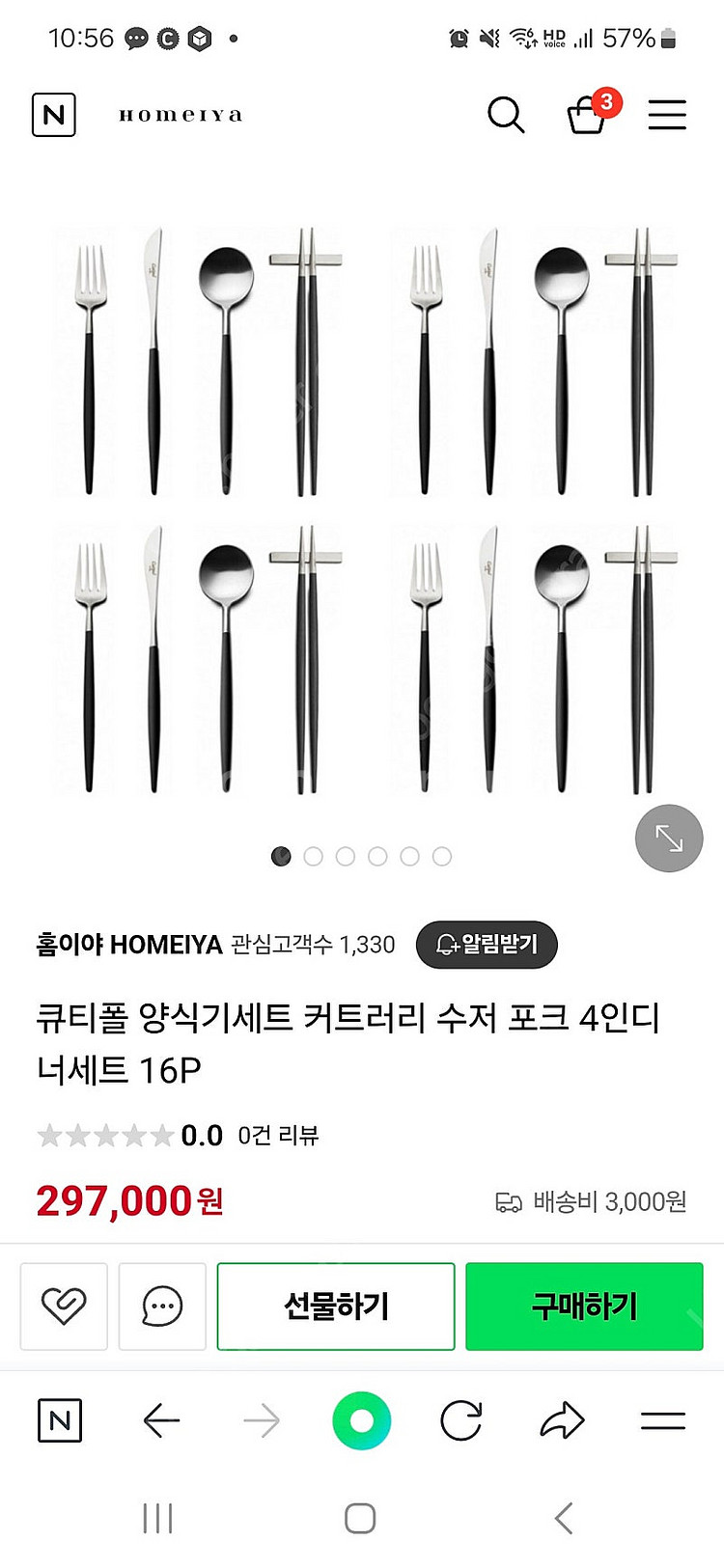Expand the product image to fullscreen

pyautogui.click(x=668, y=838)
